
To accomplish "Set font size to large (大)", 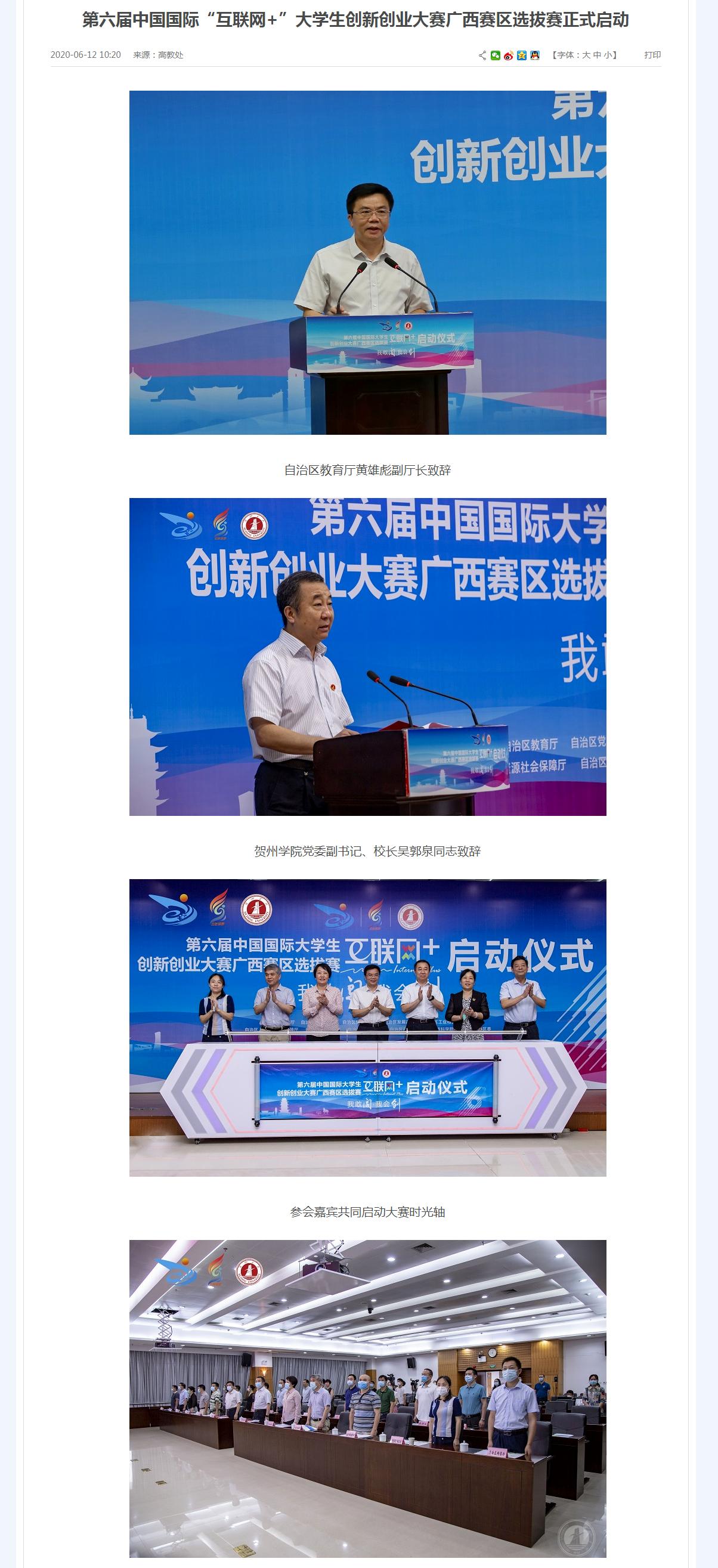I will pos(587,55).
